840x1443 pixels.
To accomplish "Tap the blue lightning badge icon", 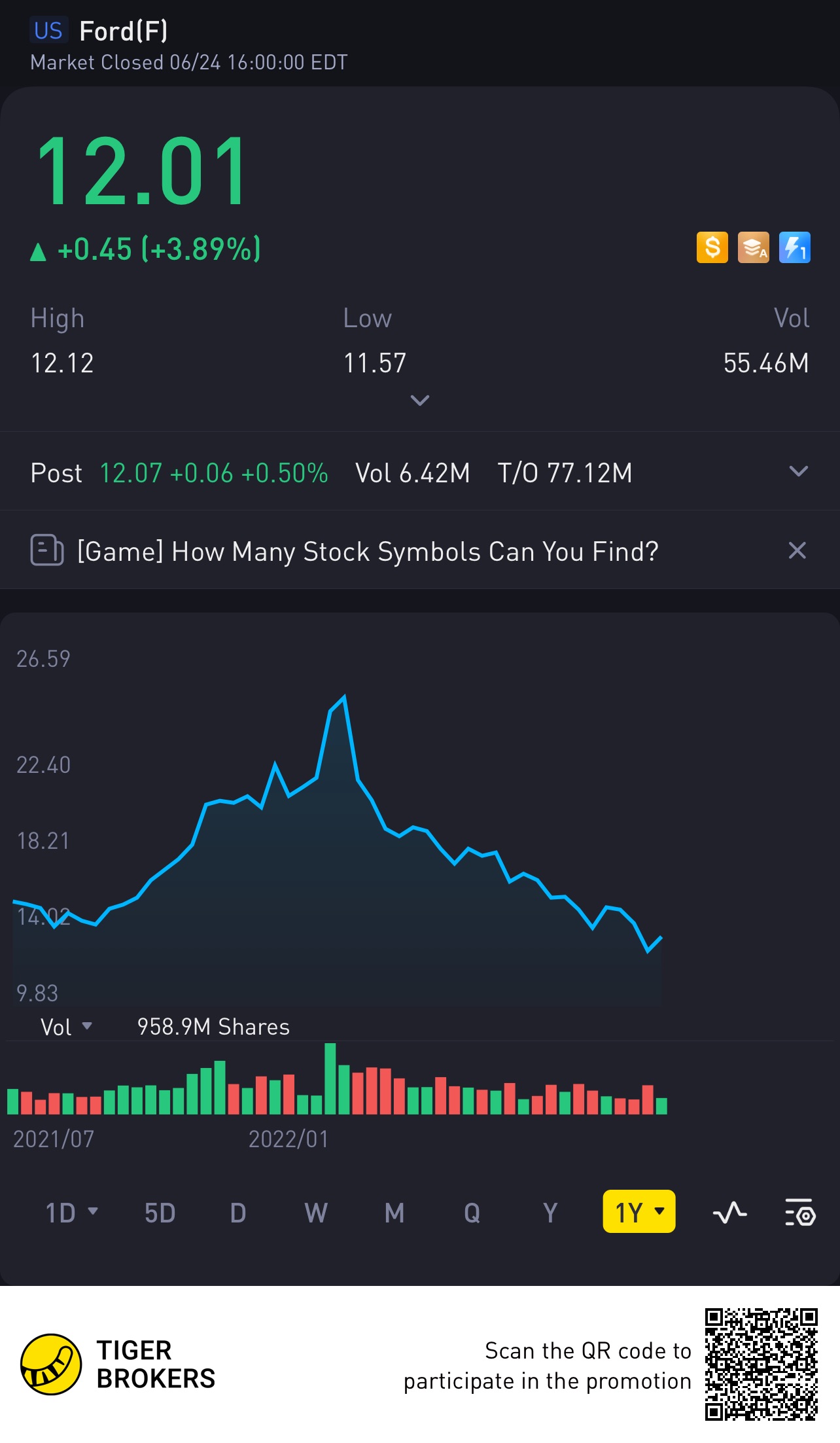I will [x=795, y=247].
